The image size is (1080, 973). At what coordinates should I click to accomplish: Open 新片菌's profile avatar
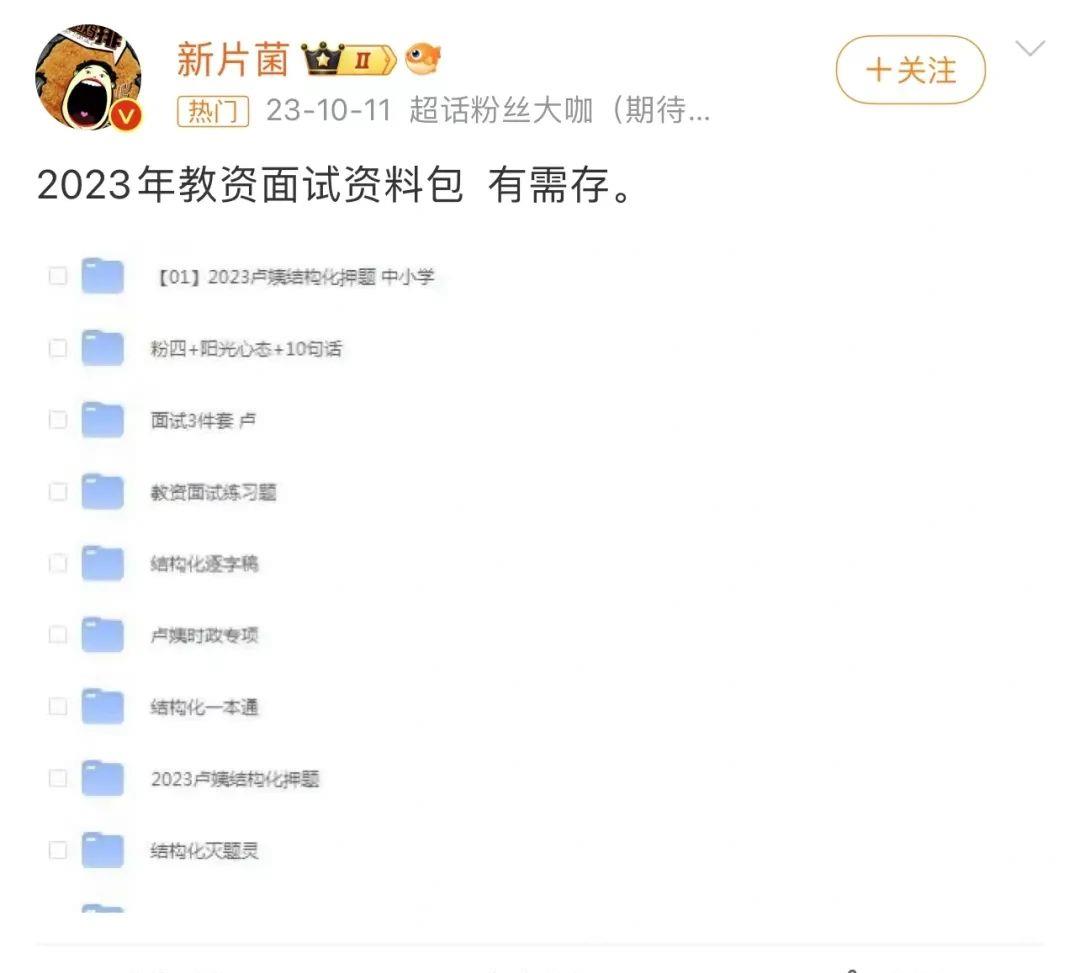(x=89, y=76)
